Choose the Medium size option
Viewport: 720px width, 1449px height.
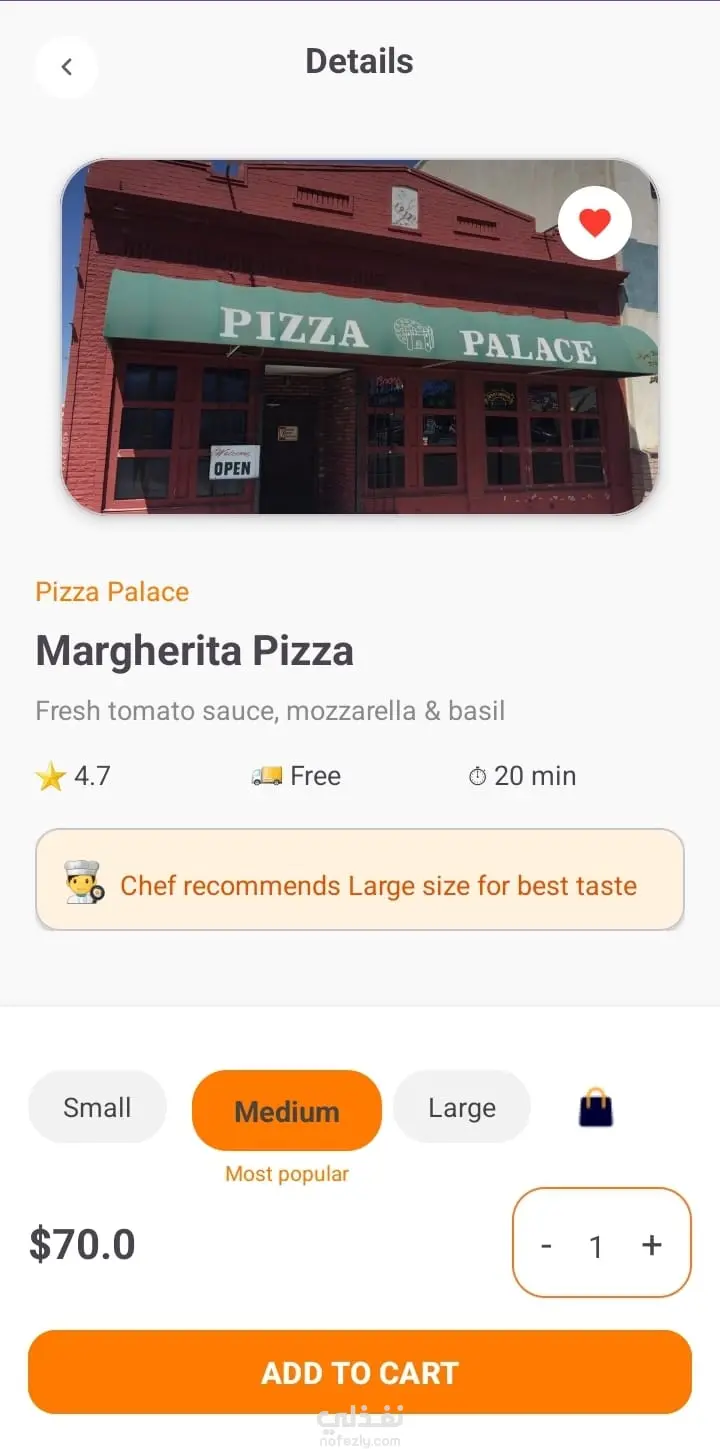click(x=287, y=1111)
